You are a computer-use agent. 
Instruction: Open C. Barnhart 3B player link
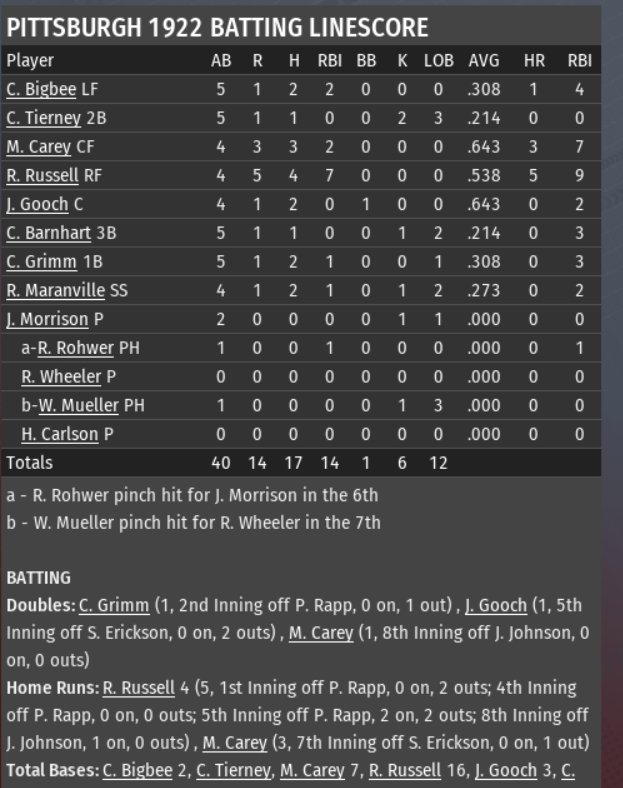(x=49, y=233)
